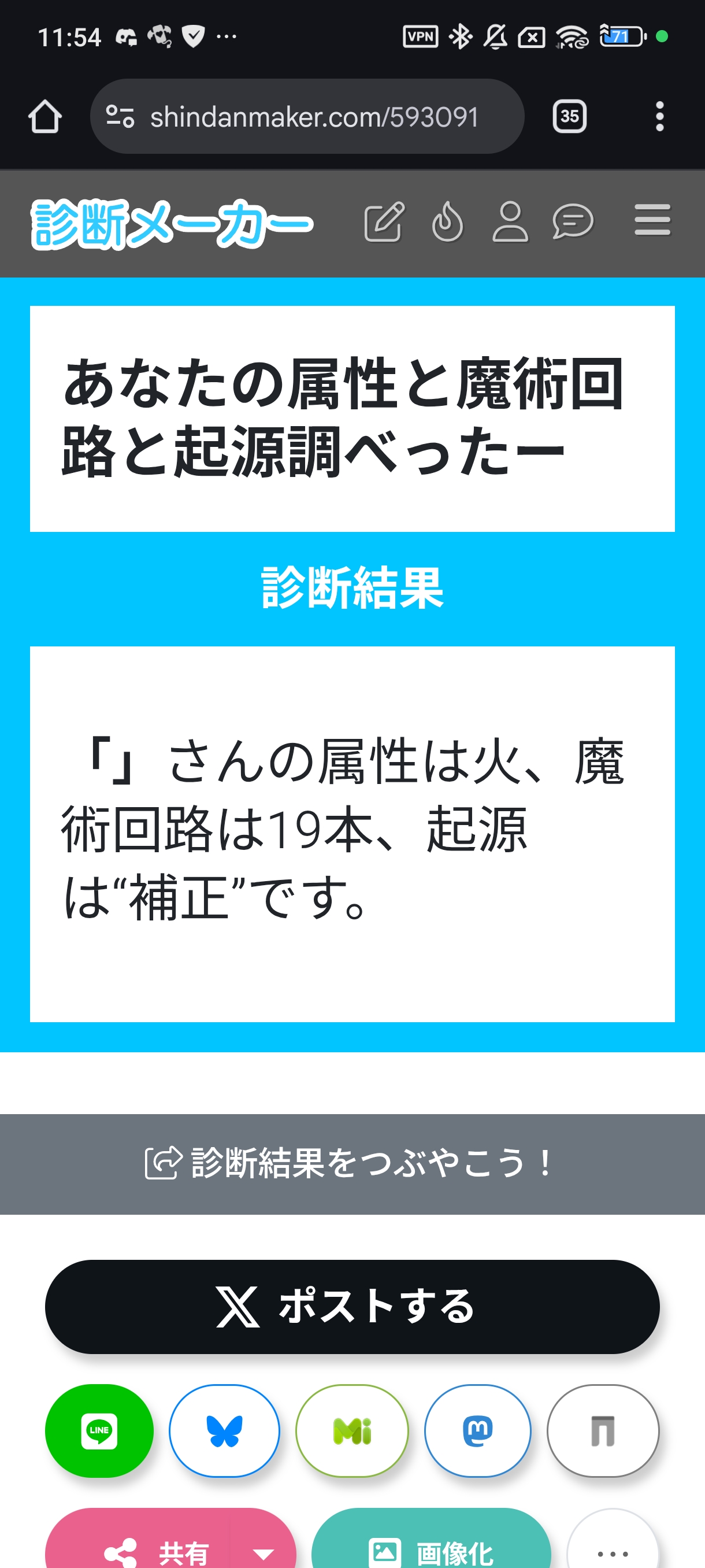This screenshot has height=1568, width=705.
Task: Open the trending flame icon
Action: click(447, 221)
